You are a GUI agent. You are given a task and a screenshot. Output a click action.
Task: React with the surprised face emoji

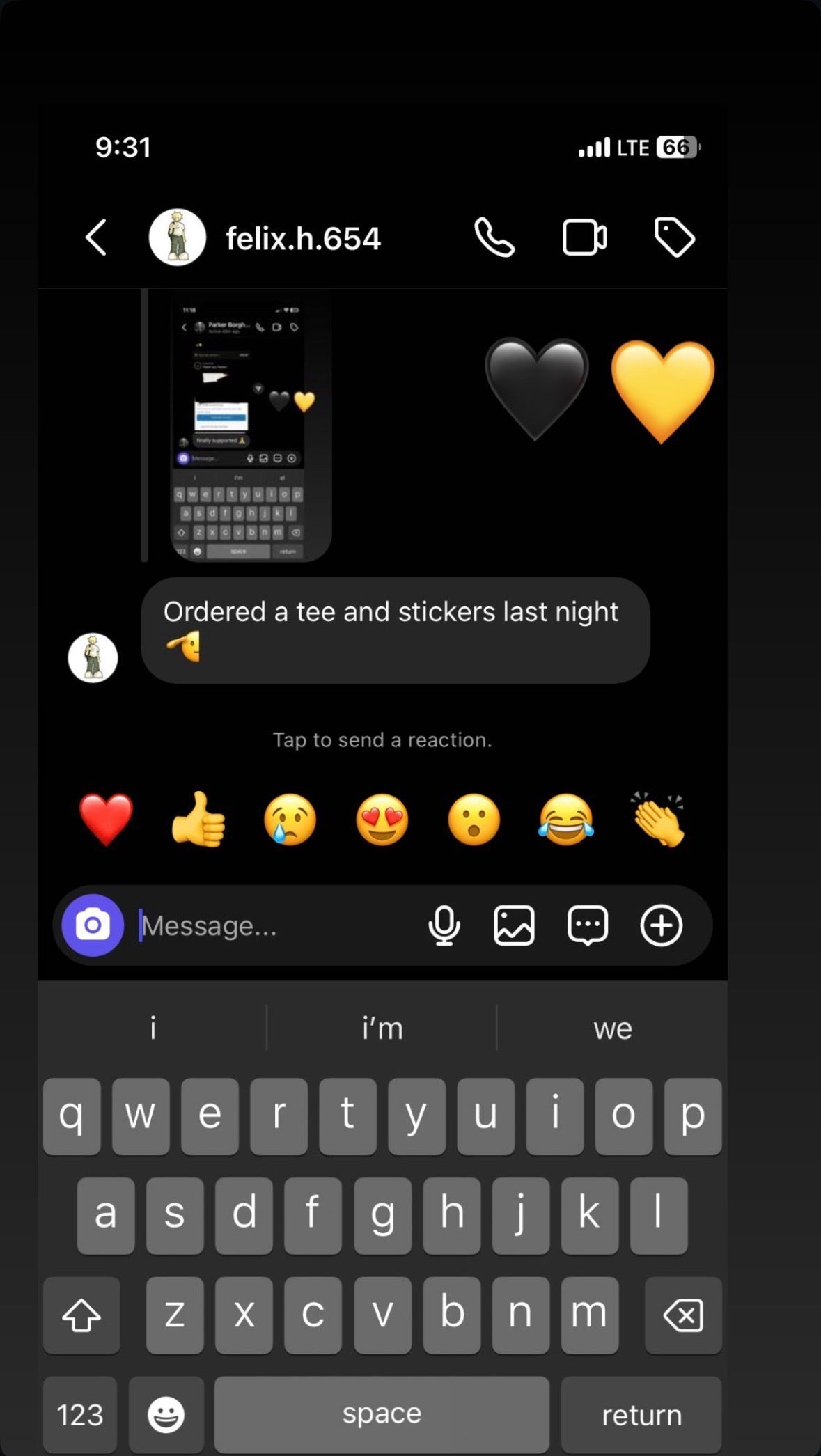click(x=474, y=820)
